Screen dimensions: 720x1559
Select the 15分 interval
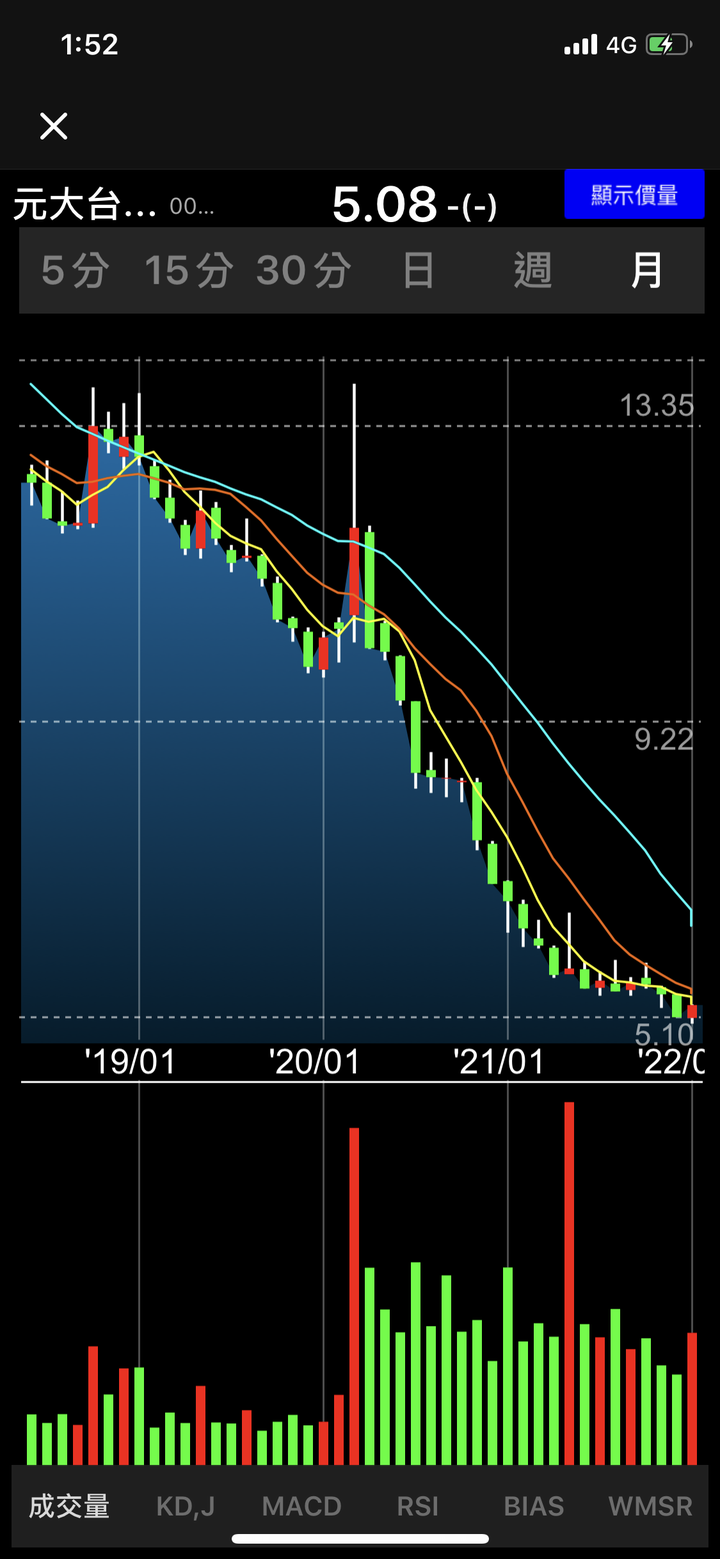(x=188, y=271)
